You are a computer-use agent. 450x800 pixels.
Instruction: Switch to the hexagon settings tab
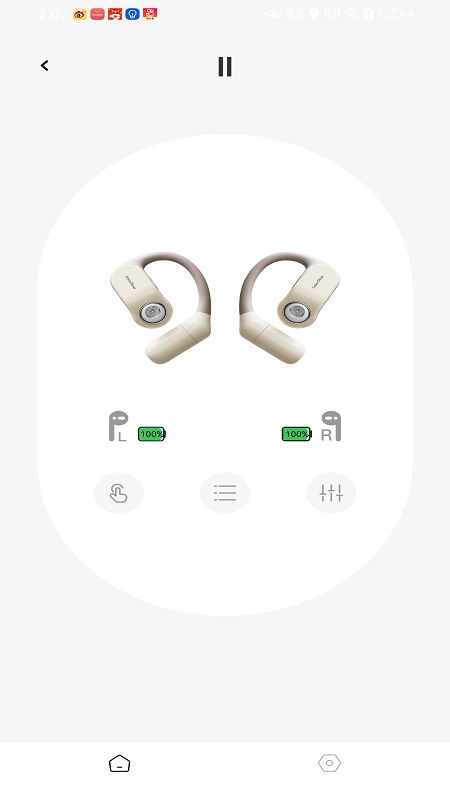pos(330,763)
